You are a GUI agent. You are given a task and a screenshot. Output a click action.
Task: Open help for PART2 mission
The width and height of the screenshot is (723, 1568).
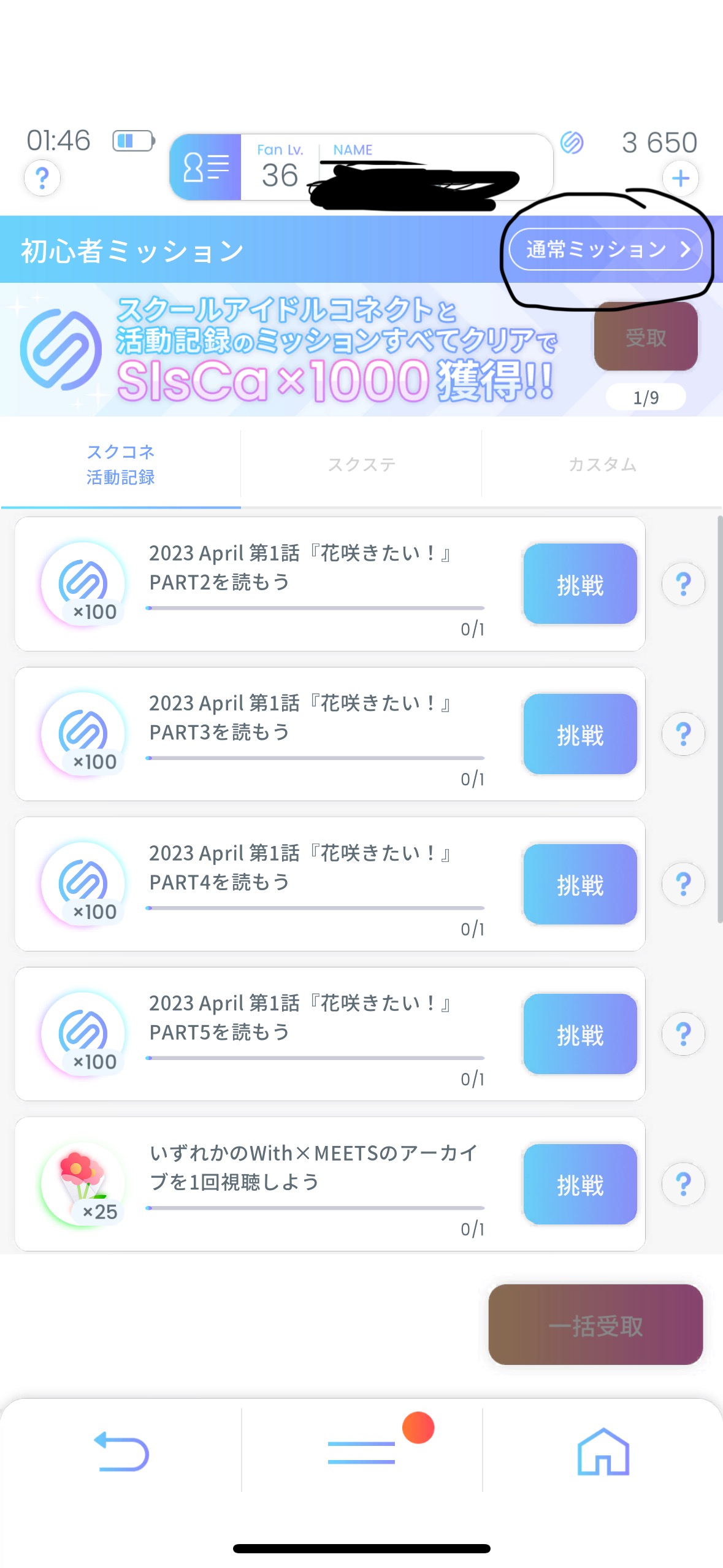coord(683,584)
